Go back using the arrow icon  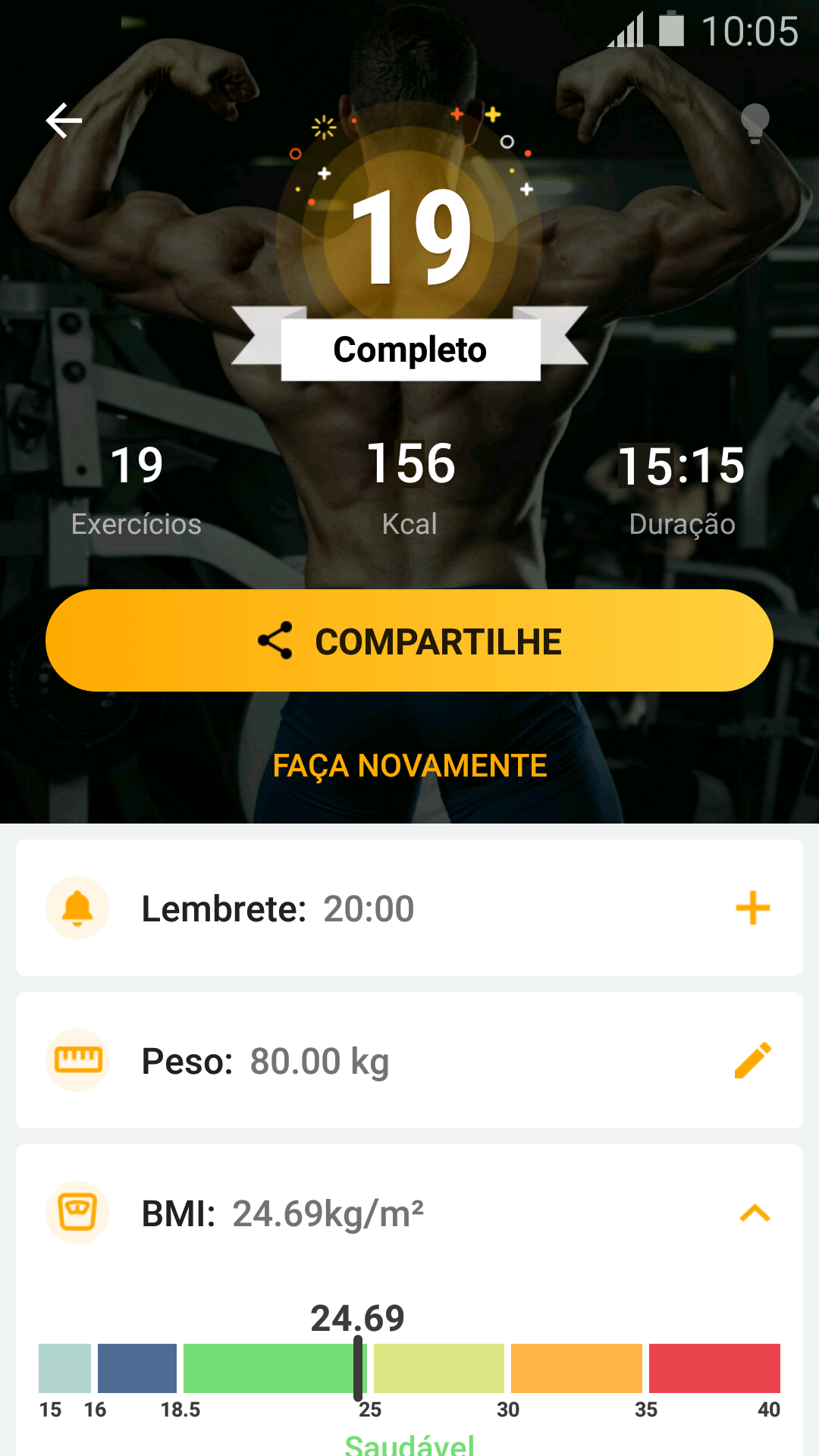64,121
